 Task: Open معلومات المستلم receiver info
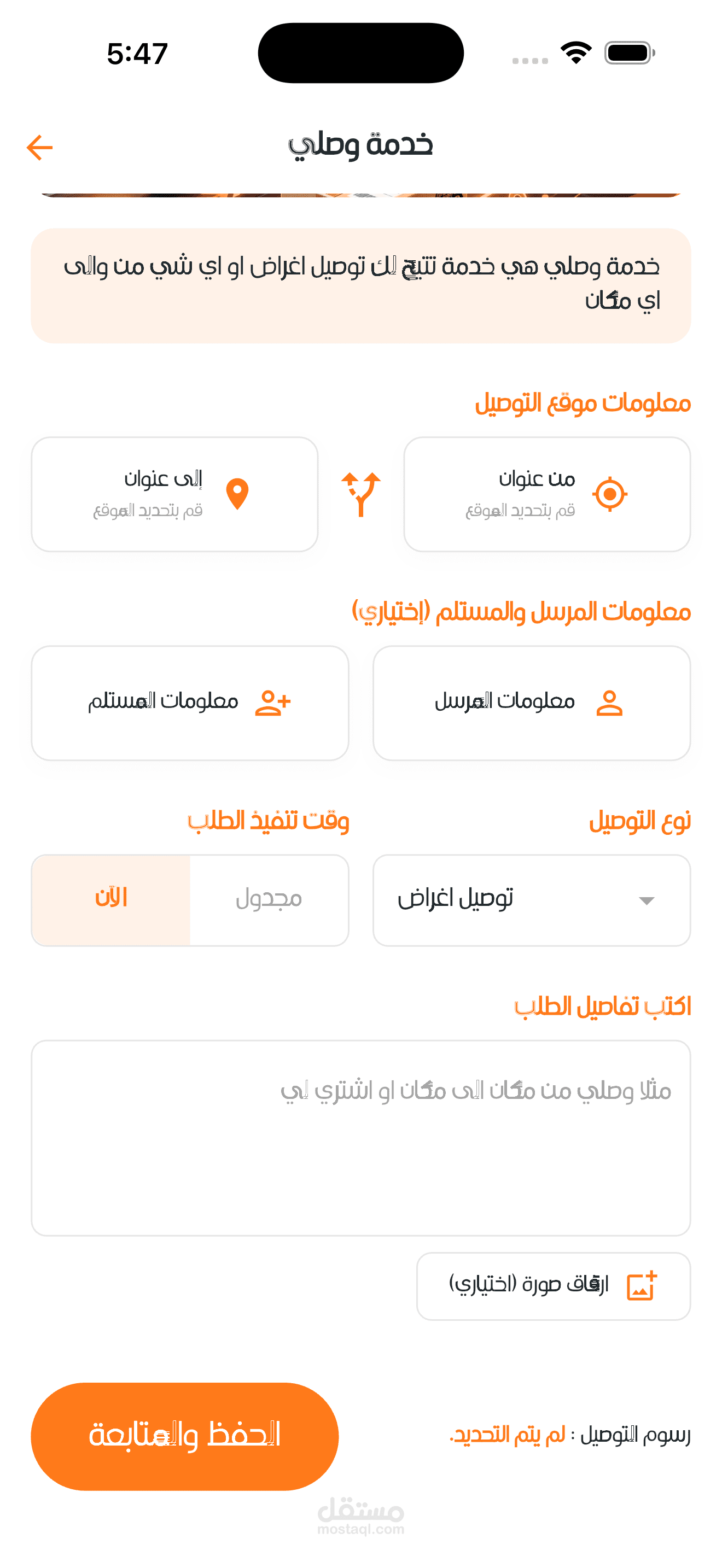pyautogui.click(x=190, y=703)
